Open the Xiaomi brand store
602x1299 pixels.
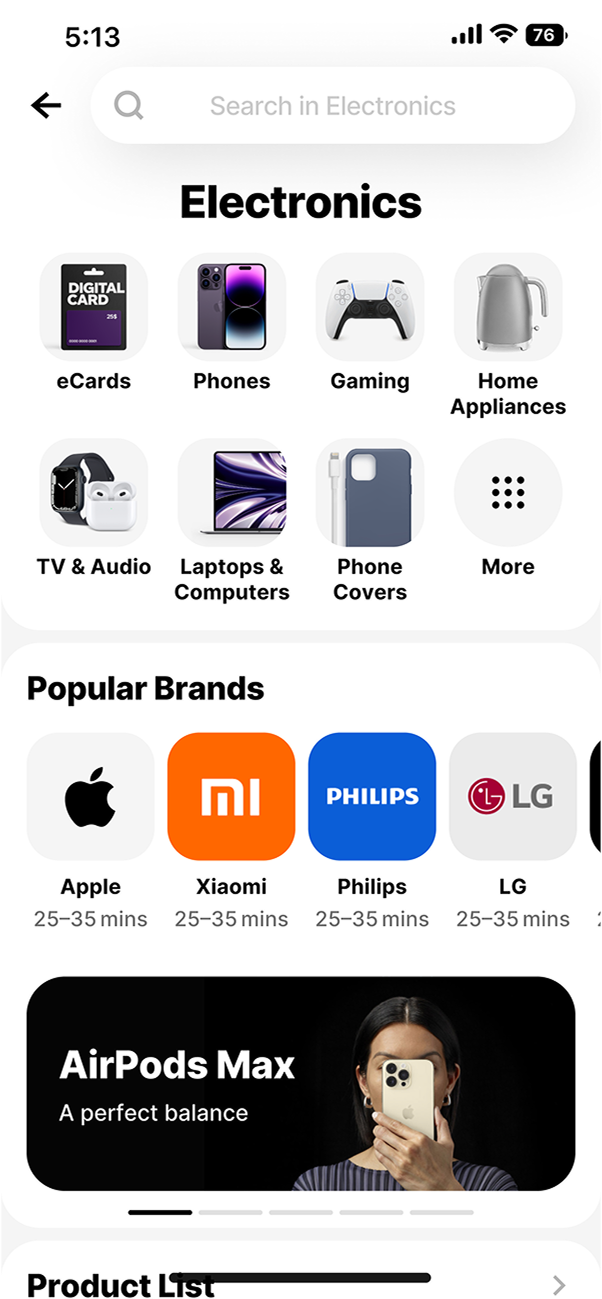[x=231, y=797]
